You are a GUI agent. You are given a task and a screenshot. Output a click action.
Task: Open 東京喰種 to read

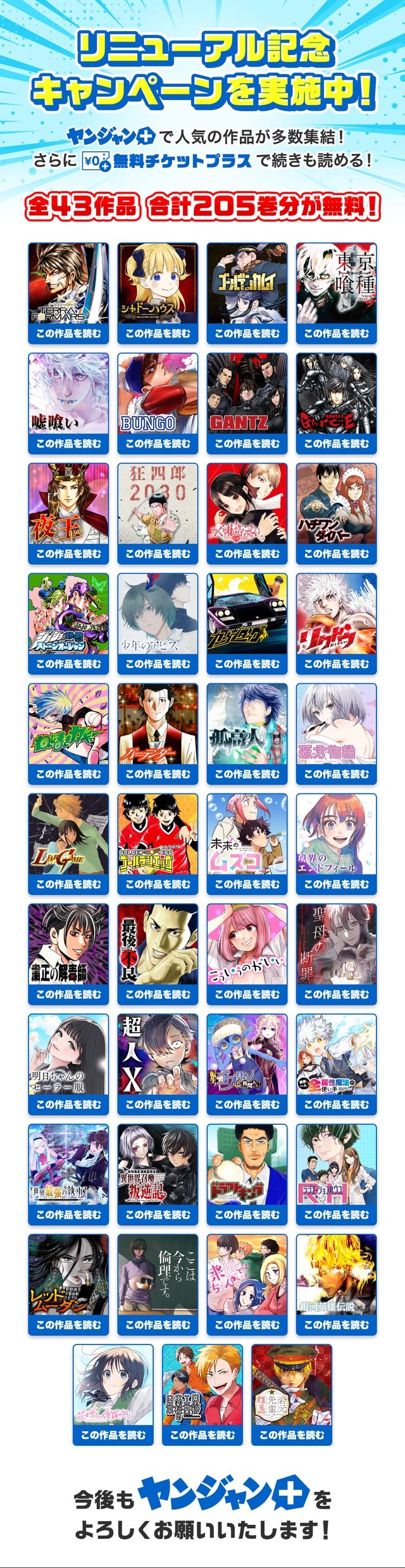tap(336, 334)
